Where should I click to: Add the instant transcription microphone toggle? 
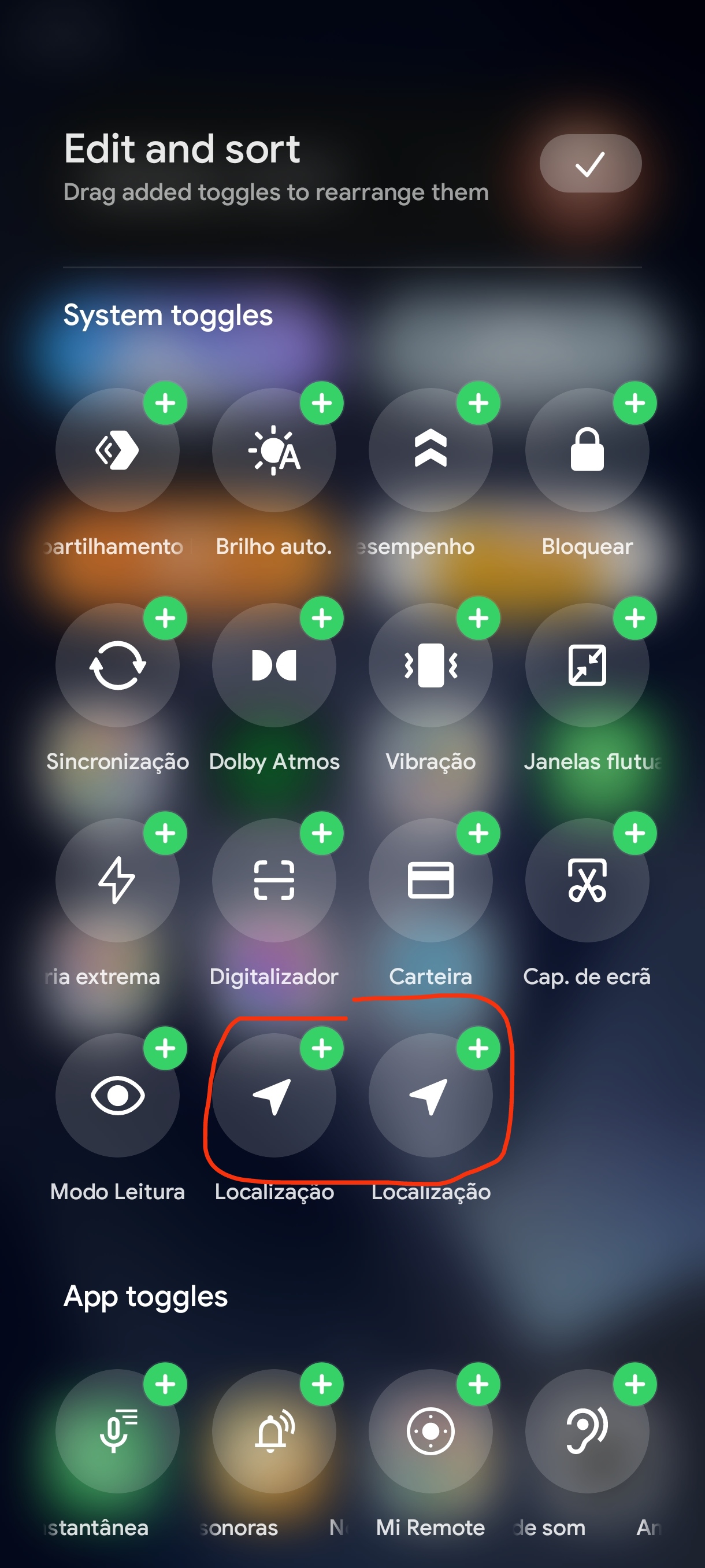pos(165,1384)
